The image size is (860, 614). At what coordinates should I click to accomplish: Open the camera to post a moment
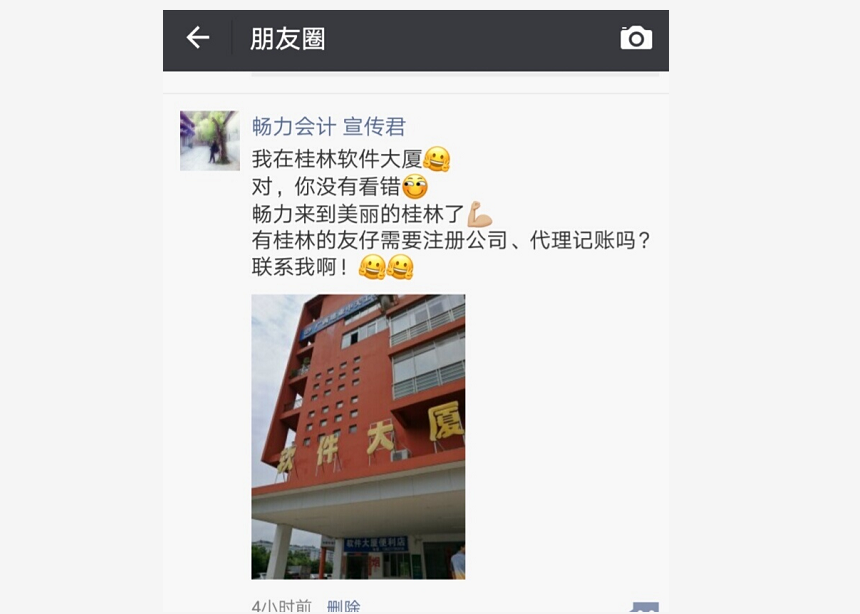point(636,39)
